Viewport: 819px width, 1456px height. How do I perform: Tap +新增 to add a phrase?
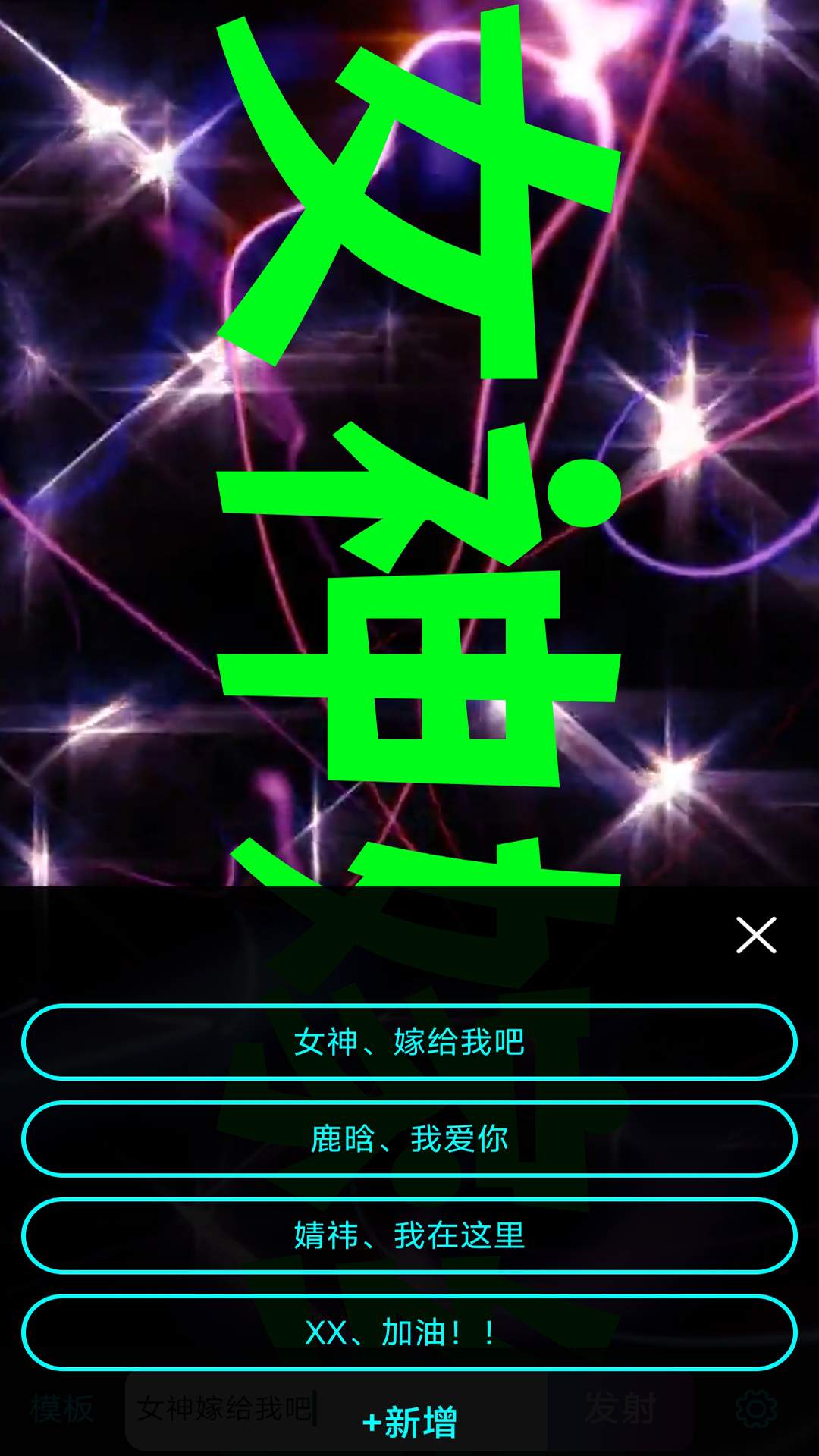pyautogui.click(x=409, y=1422)
